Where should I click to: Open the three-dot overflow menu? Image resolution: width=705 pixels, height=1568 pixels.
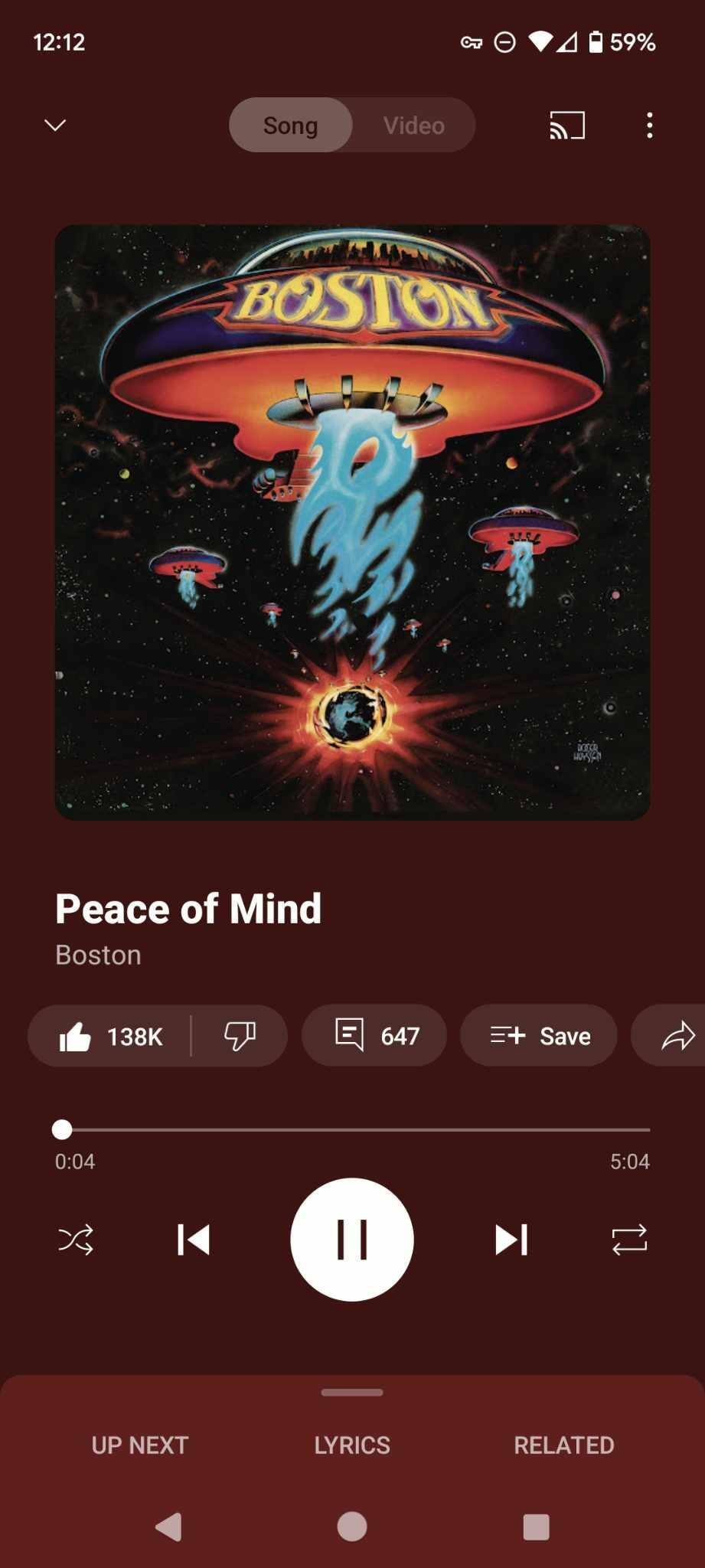click(x=649, y=125)
